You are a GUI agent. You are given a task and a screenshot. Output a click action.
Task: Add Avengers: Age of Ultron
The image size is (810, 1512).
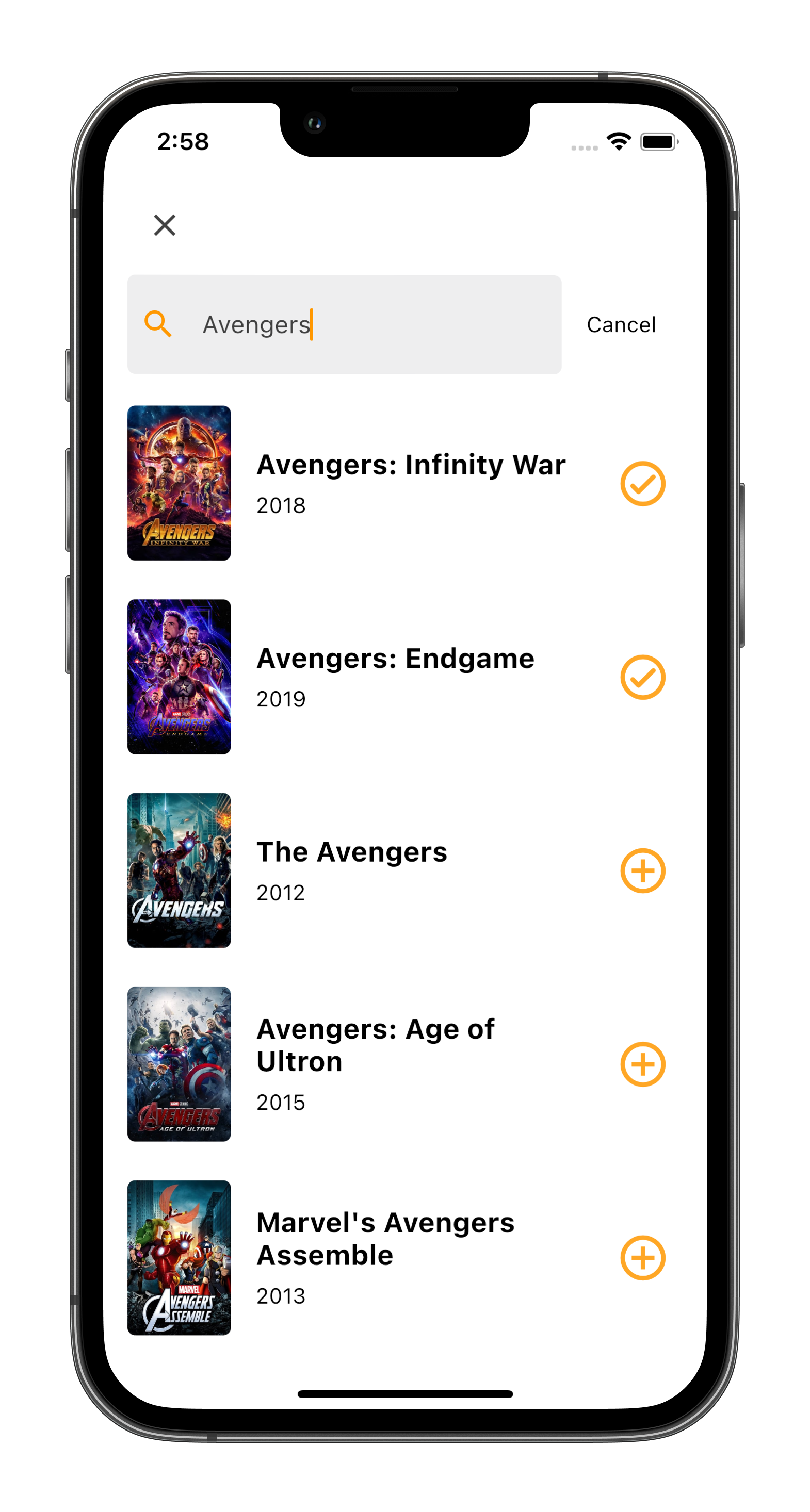click(643, 1064)
